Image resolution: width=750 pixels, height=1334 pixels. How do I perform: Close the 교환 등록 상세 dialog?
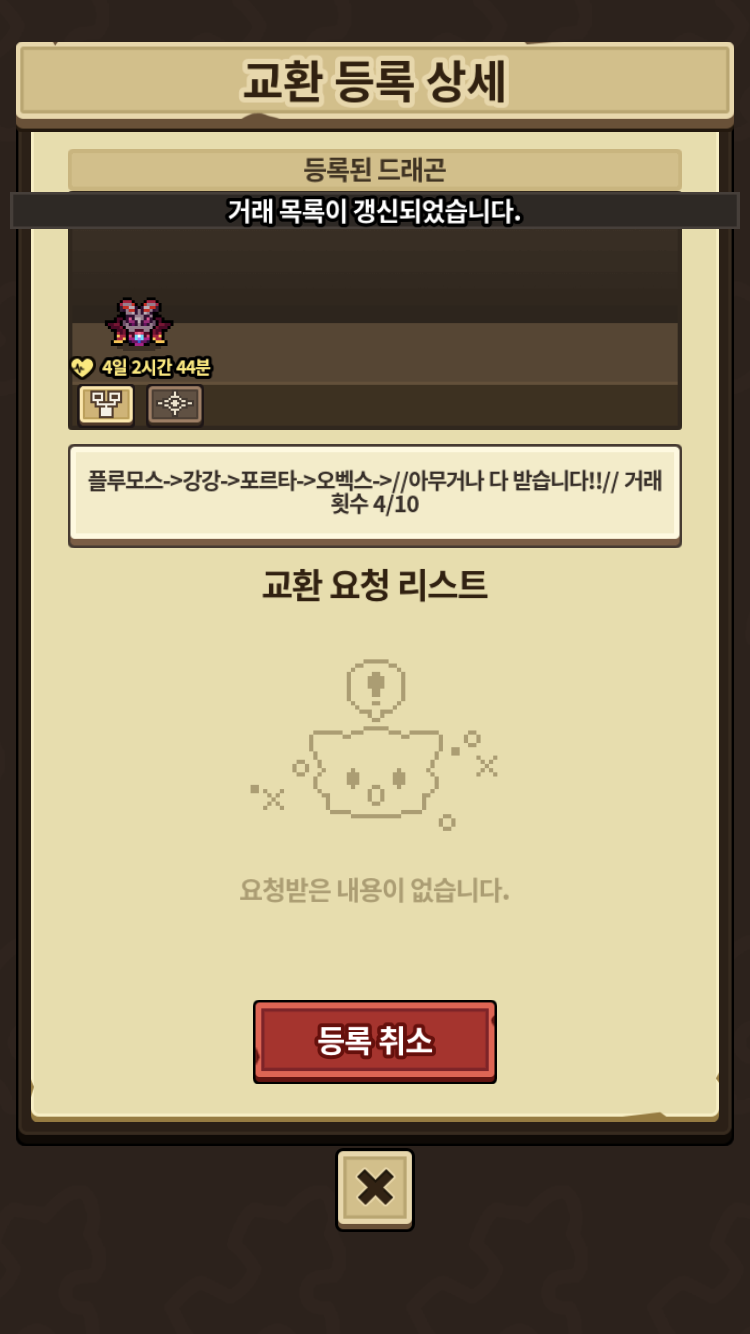[375, 1188]
